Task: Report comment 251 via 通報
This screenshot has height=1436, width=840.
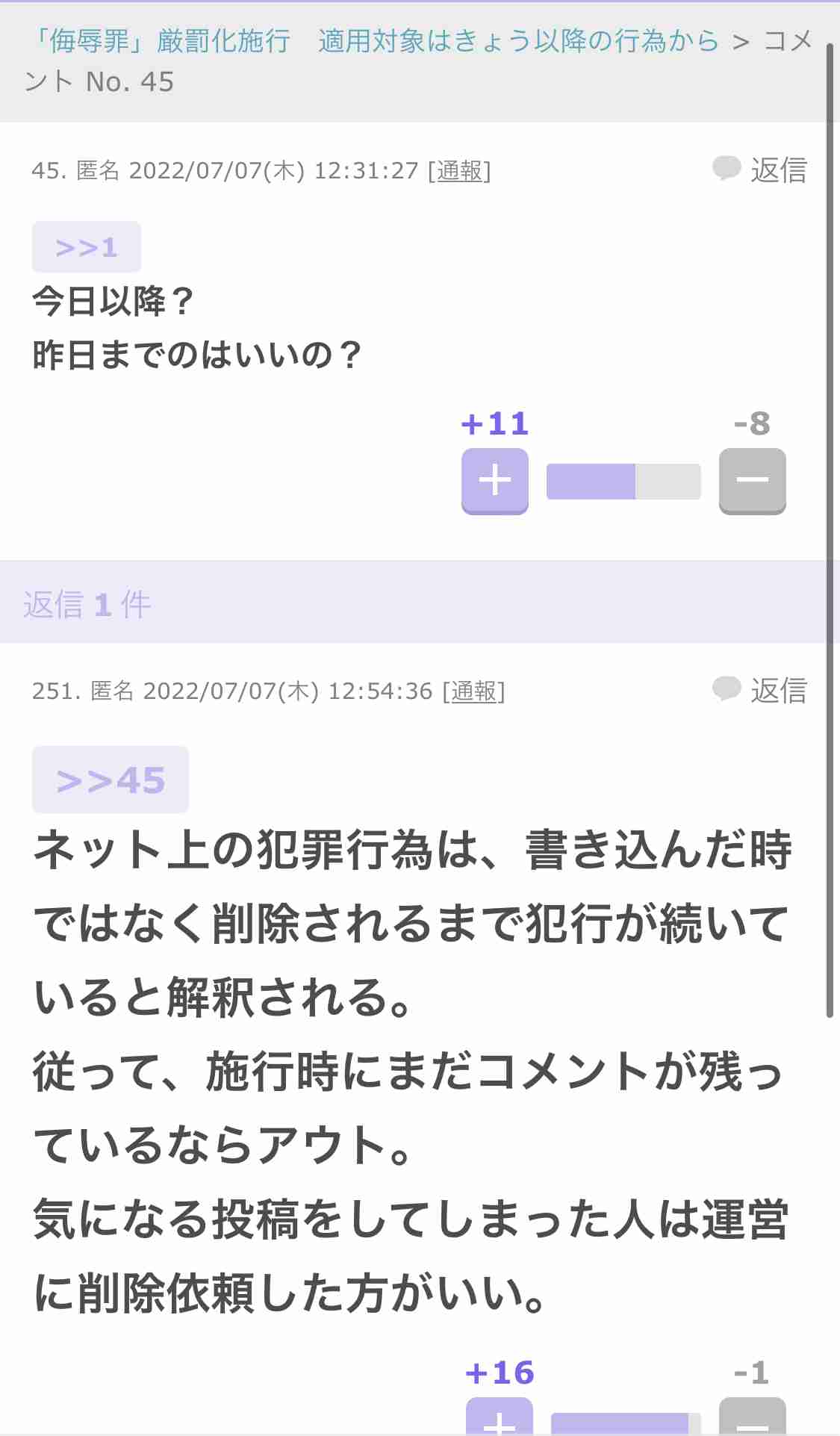Action: pos(474,691)
